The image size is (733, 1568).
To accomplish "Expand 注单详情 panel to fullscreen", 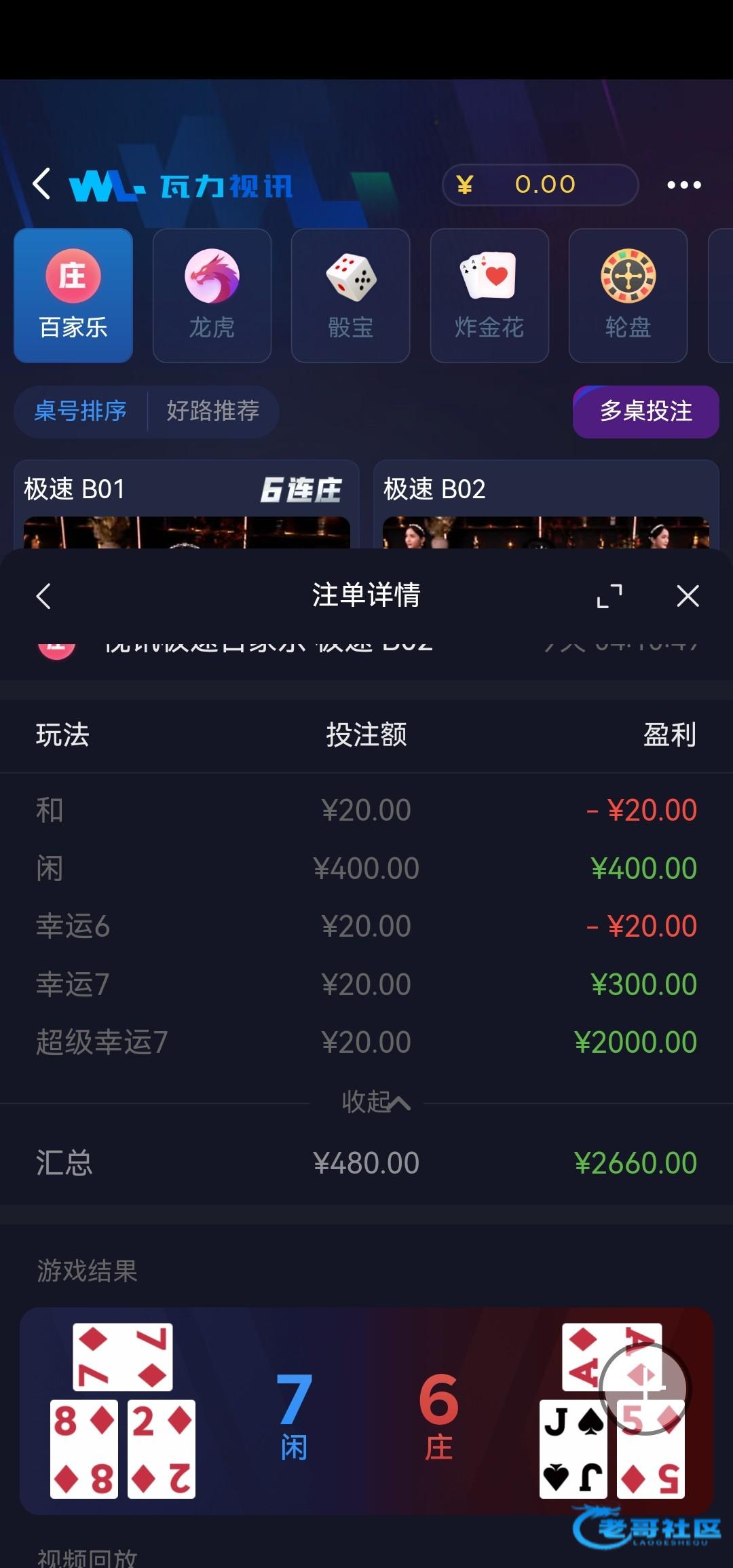I will (x=609, y=596).
